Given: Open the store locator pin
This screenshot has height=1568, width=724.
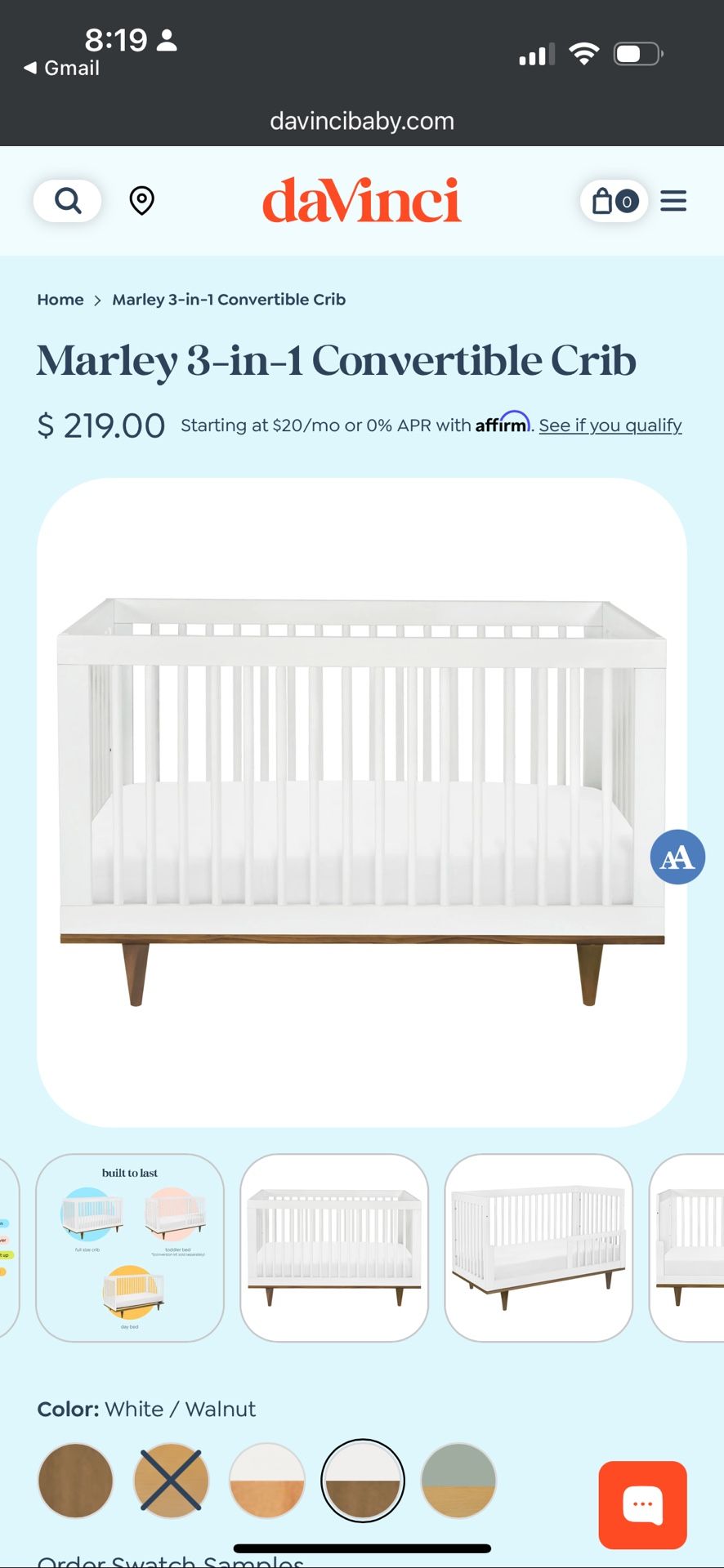Looking at the screenshot, I should point(142,201).
